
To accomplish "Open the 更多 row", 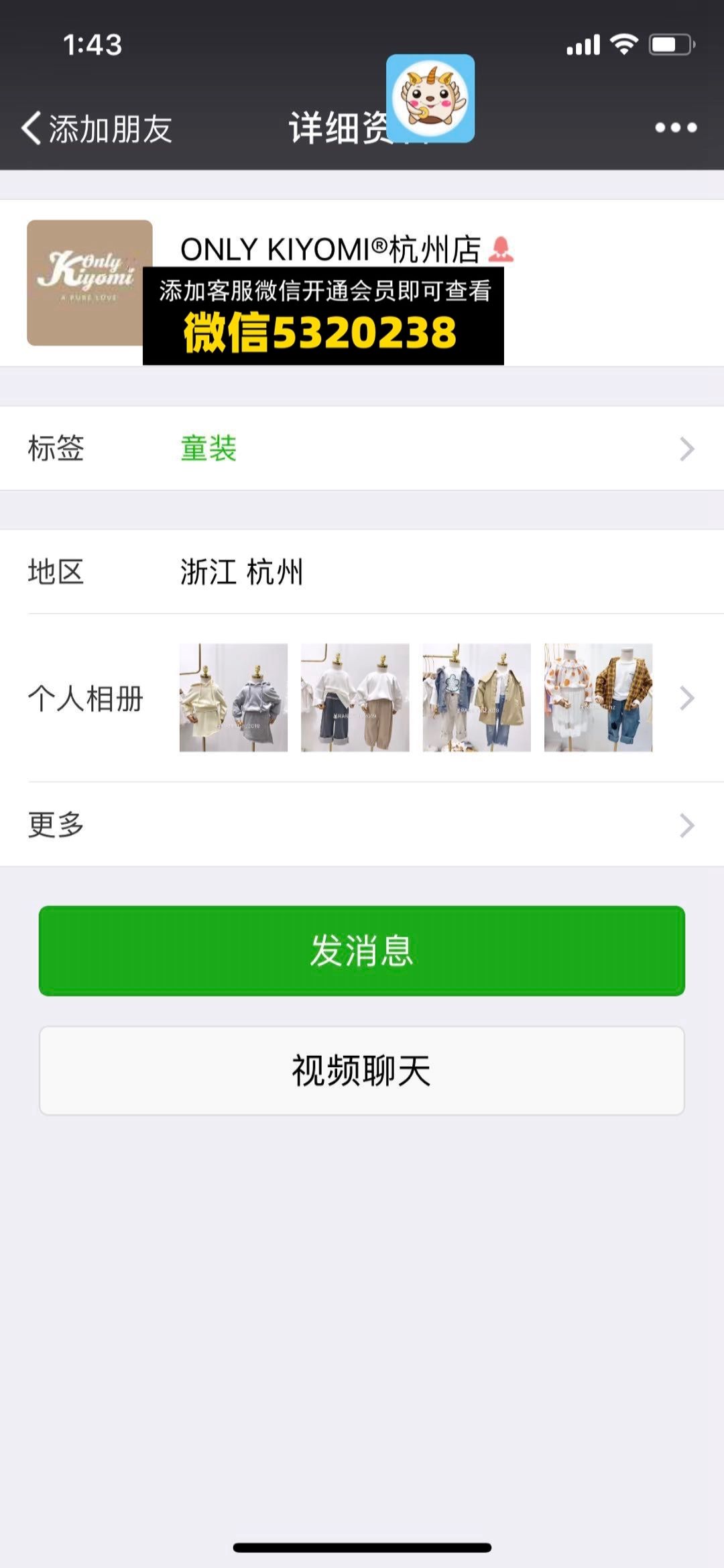I will coord(362,825).
